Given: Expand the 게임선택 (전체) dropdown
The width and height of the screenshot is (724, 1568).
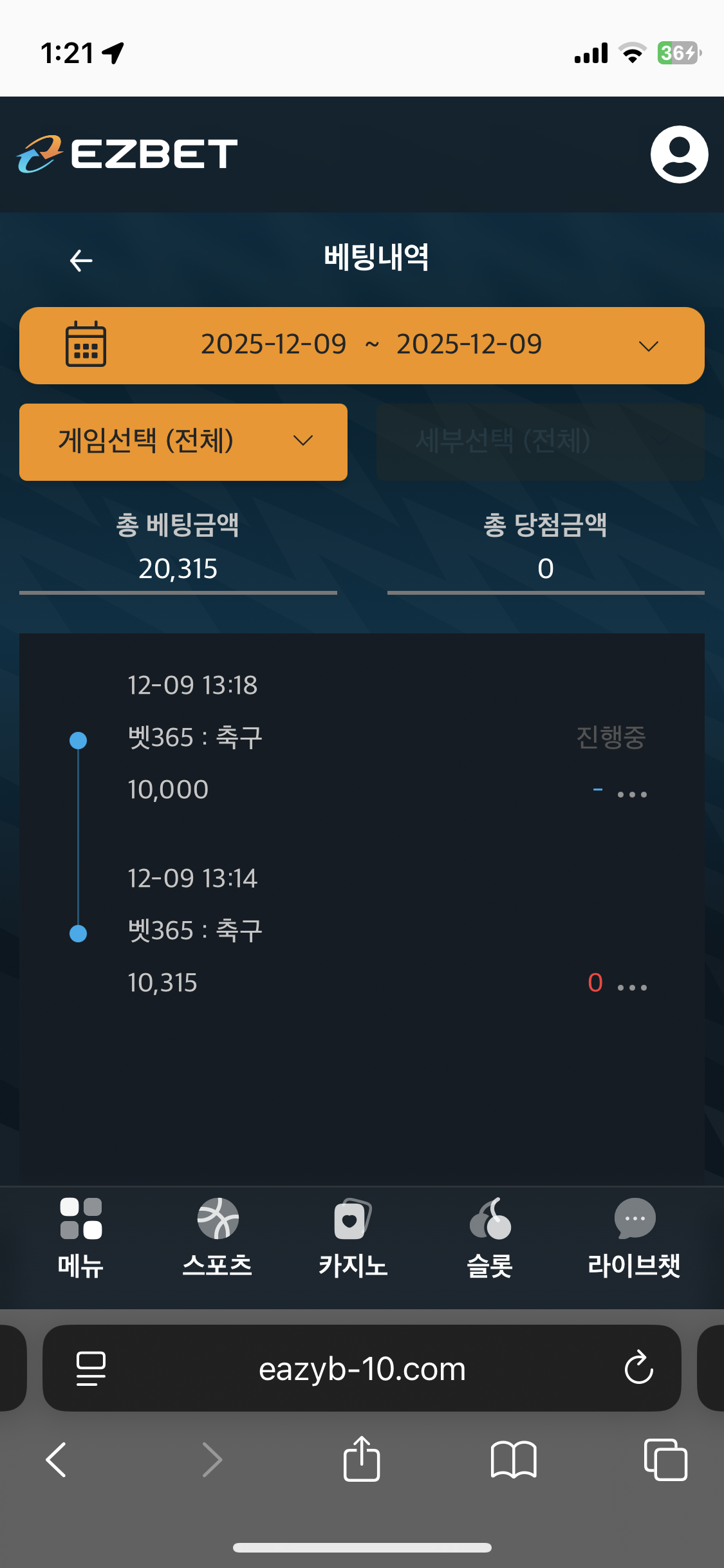Looking at the screenshot, I should [183, 442].
